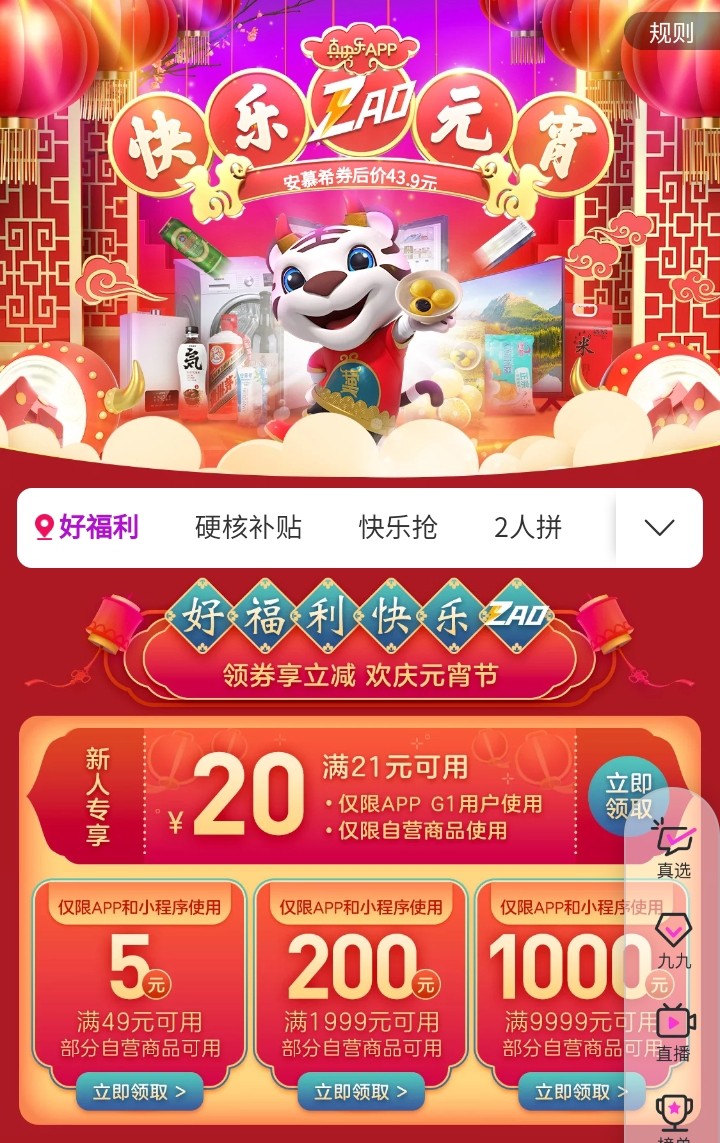Switch to the 硬核补贴 tab
720x1143 pixels.
[x=248, y=527]
